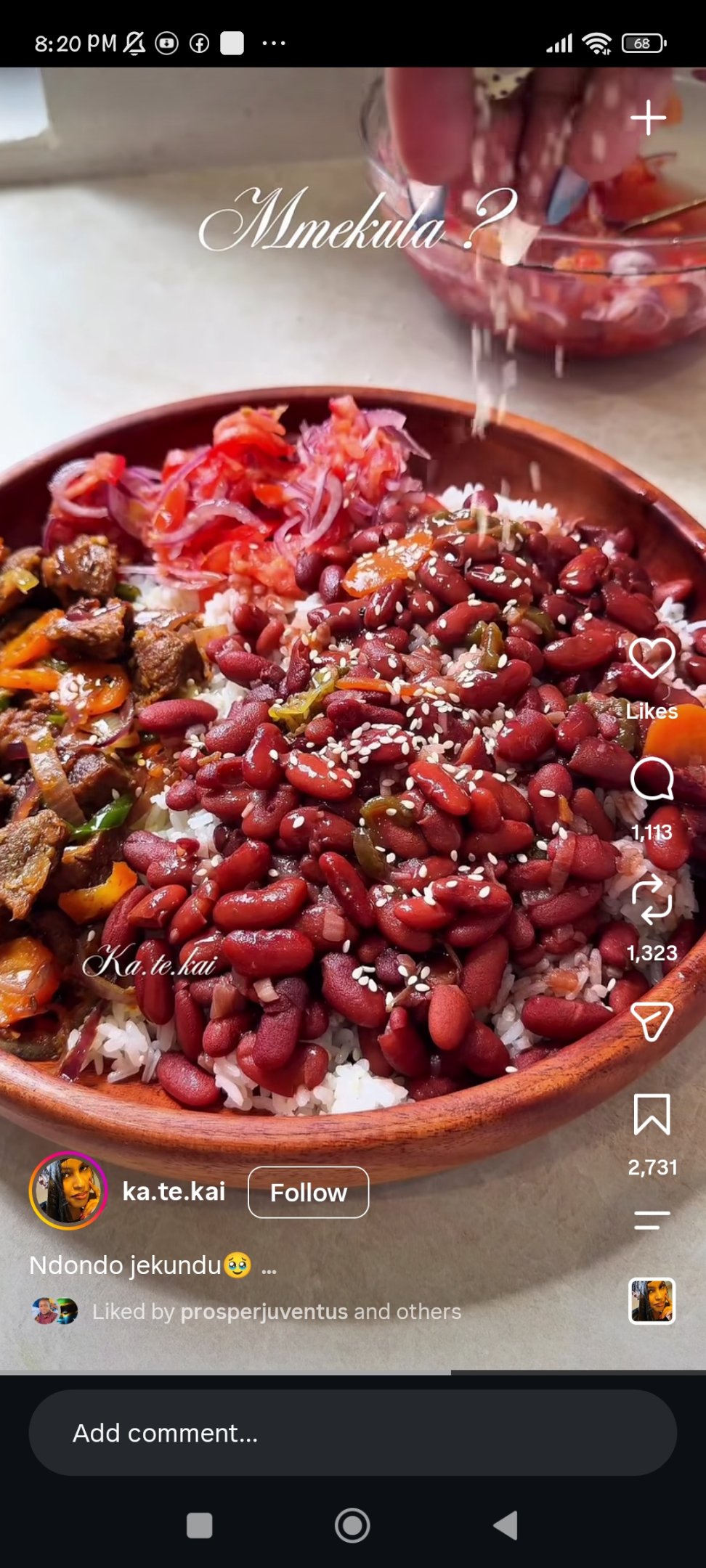Like this reel with the heart
Screen dimensions: 706x1568
[x=652, y=658]
